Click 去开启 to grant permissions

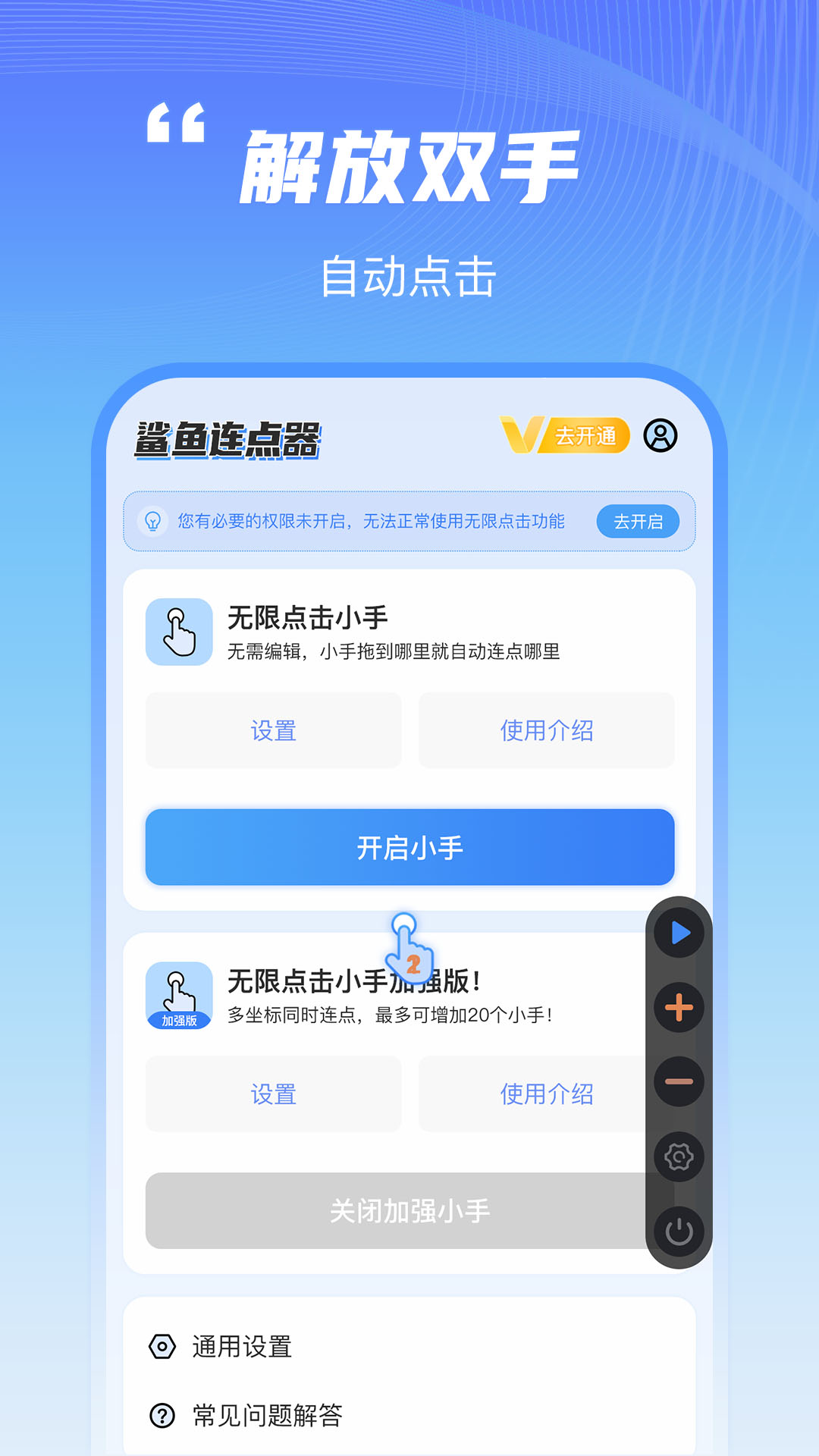point(637,522)
